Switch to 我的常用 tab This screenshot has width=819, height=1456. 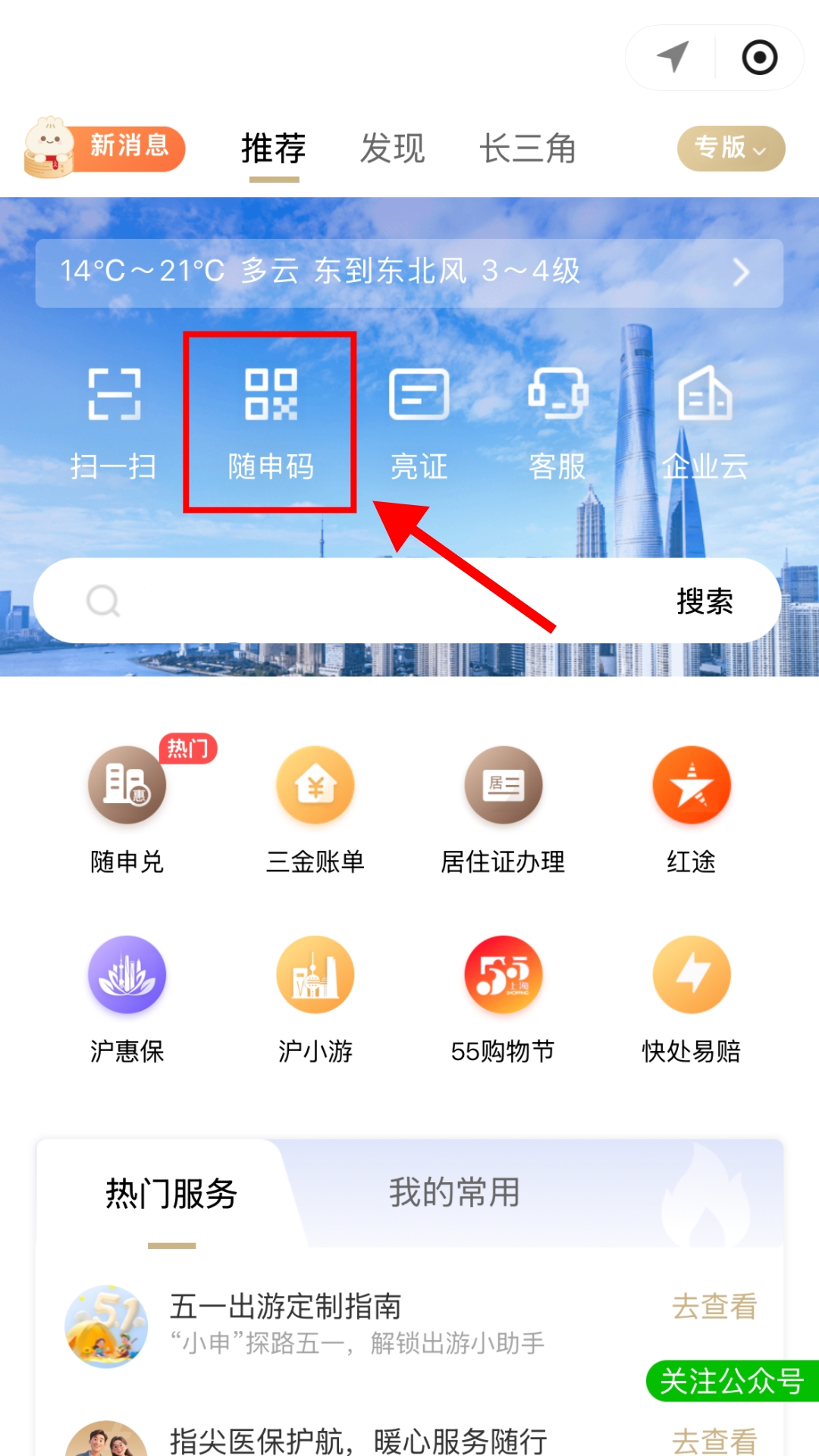[454, 1193]
